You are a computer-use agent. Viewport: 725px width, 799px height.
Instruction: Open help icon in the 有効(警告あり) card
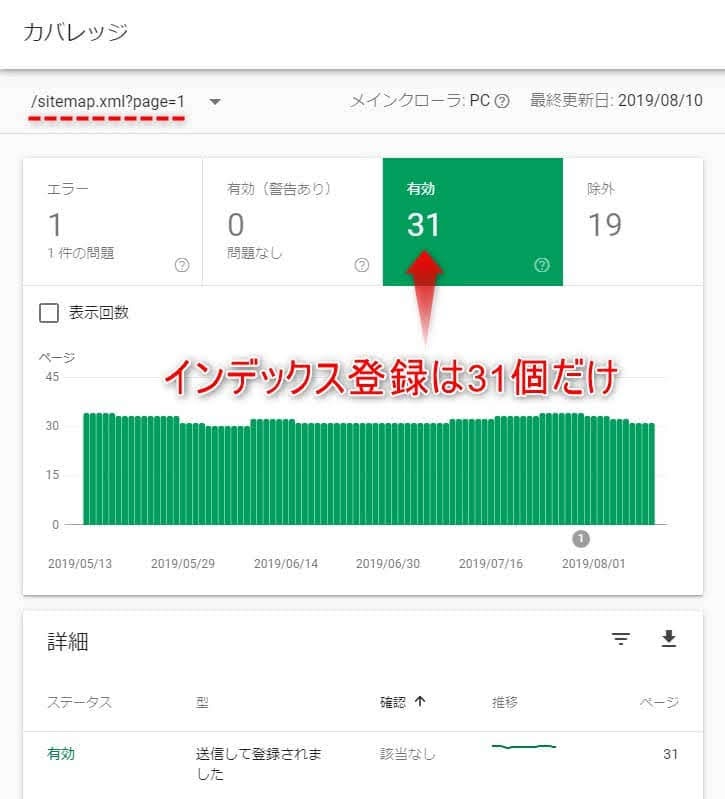[362, 265]
